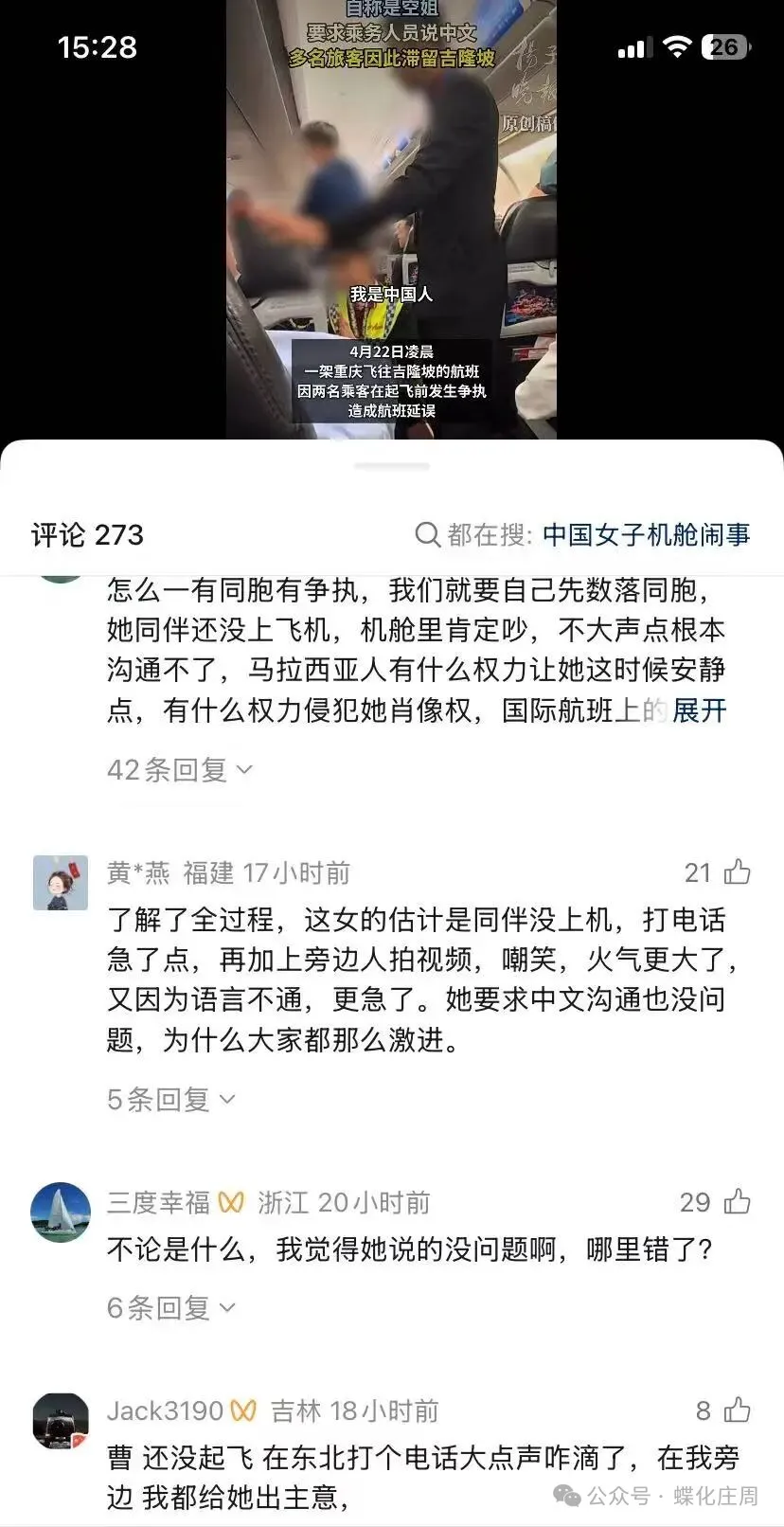Tap the video above the comments panel

click(x=391, y=218)
